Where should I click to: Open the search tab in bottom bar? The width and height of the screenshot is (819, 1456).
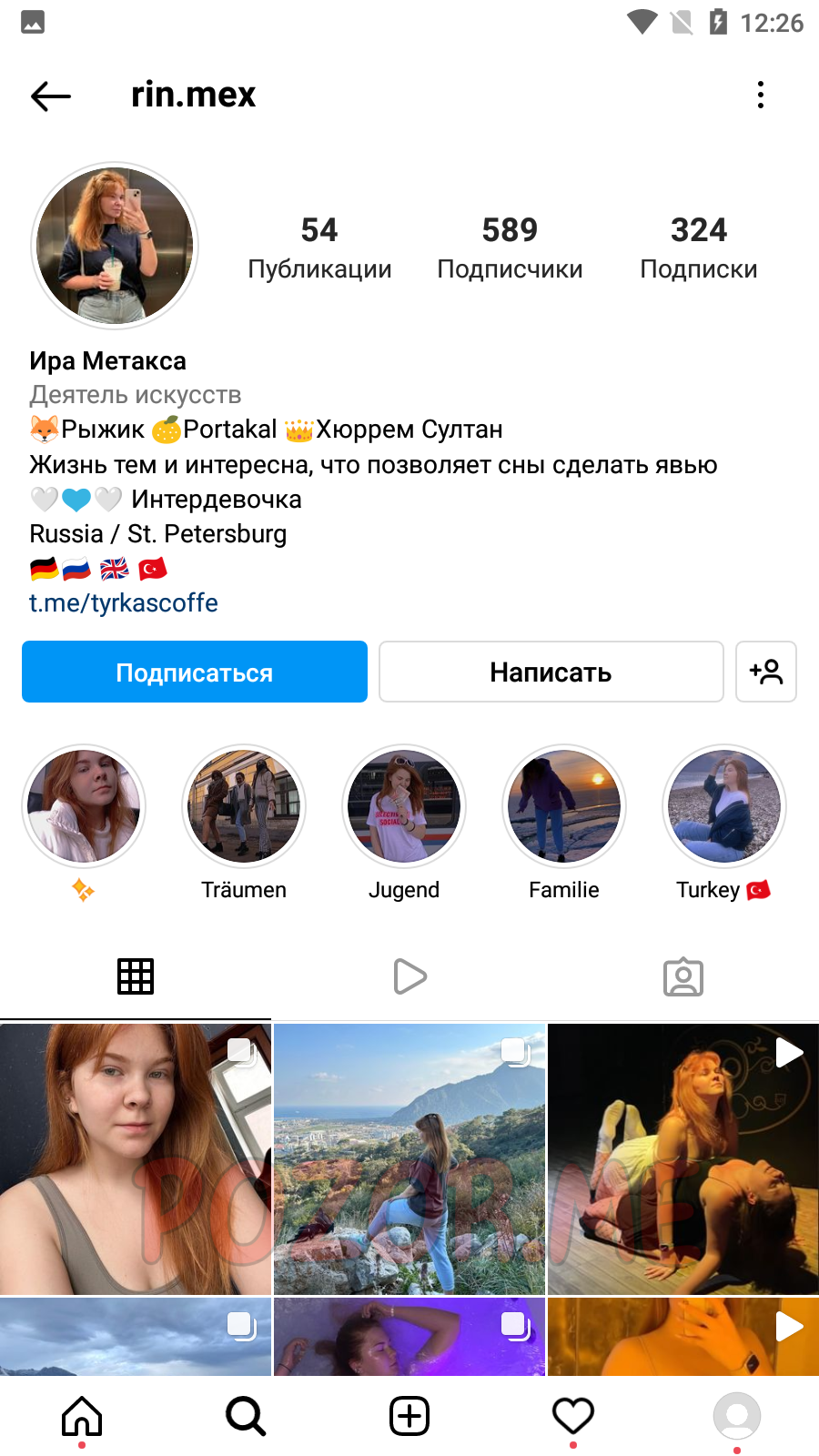click(x=246, y=1416)
